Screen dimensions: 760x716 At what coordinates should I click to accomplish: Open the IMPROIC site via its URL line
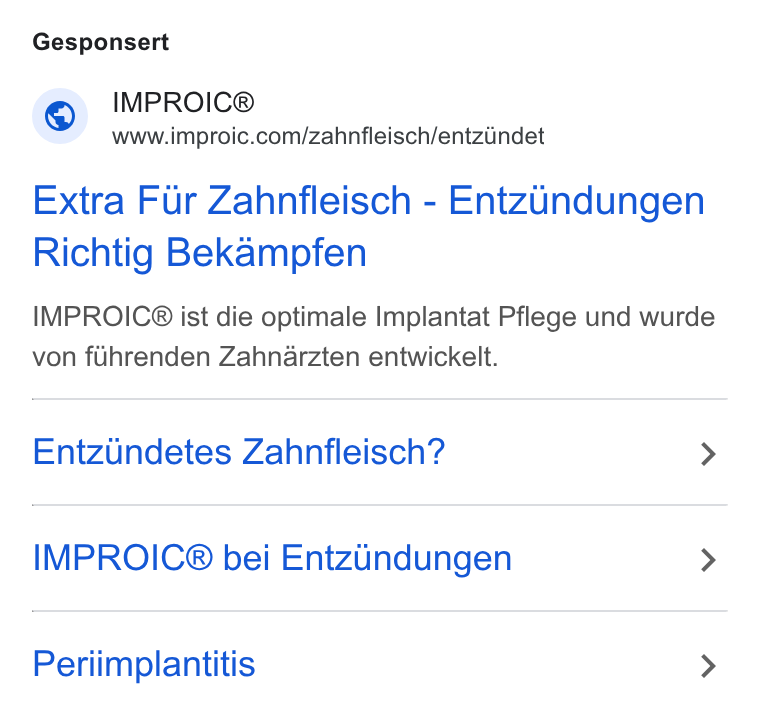(x=328, y=136)
